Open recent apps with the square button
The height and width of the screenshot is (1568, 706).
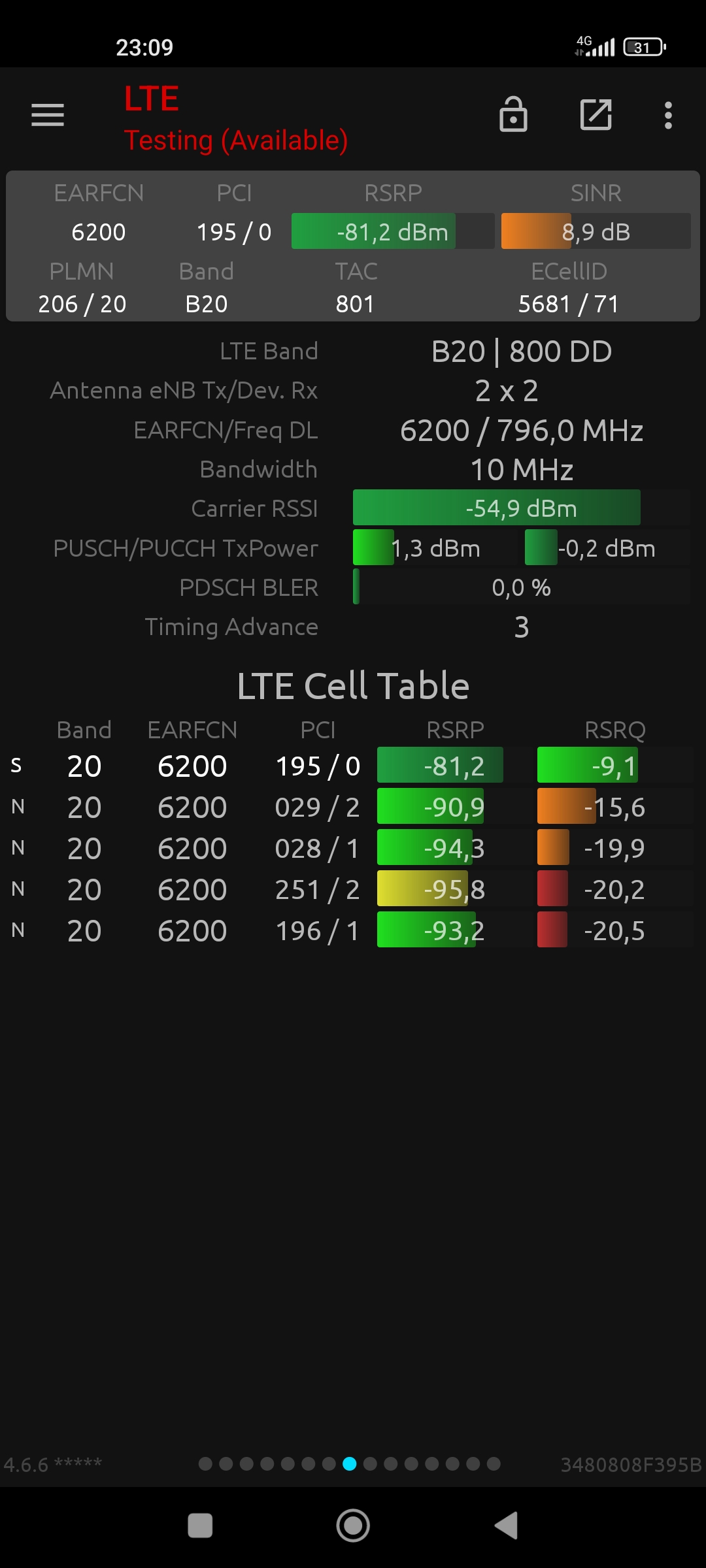pos(200,1526)
